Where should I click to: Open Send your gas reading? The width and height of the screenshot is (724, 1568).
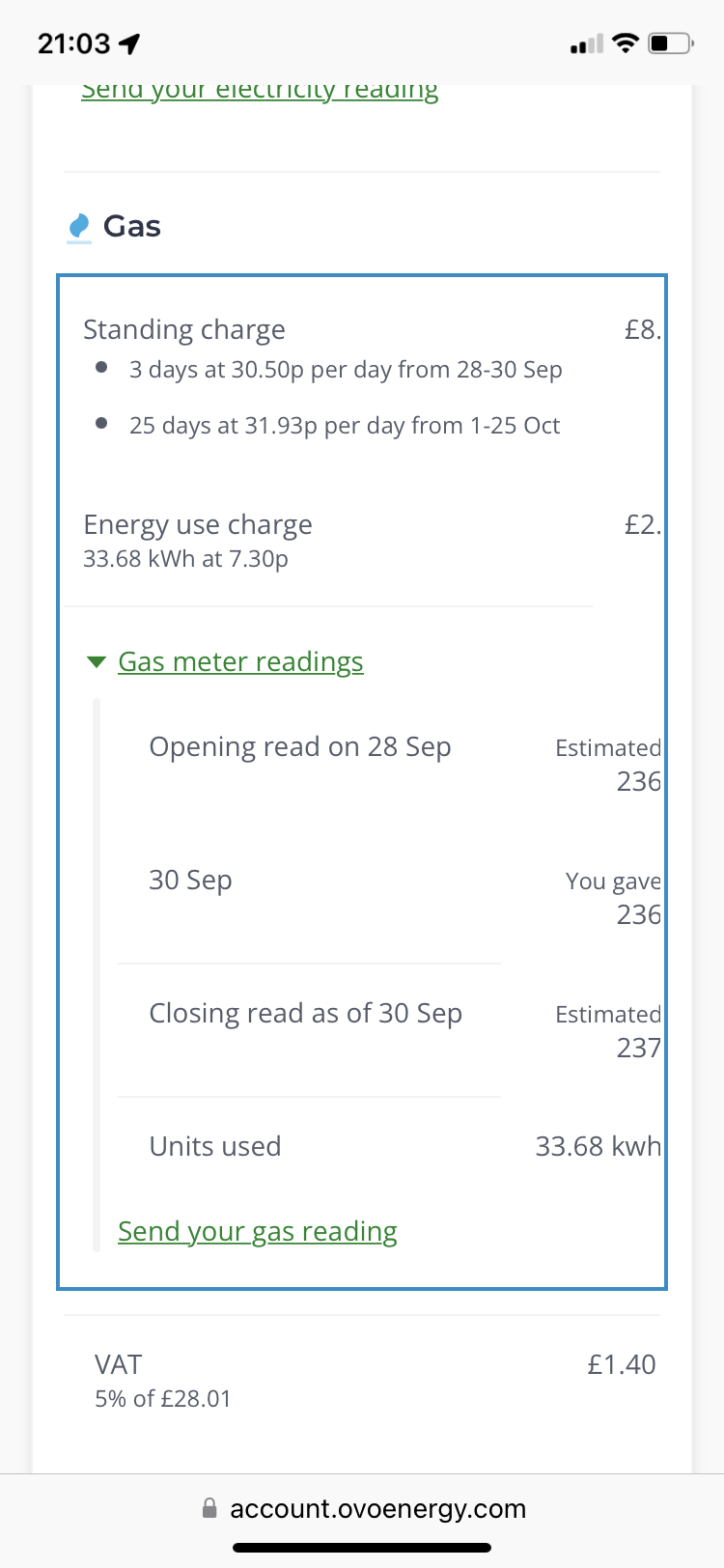(x=257, y=1231)
